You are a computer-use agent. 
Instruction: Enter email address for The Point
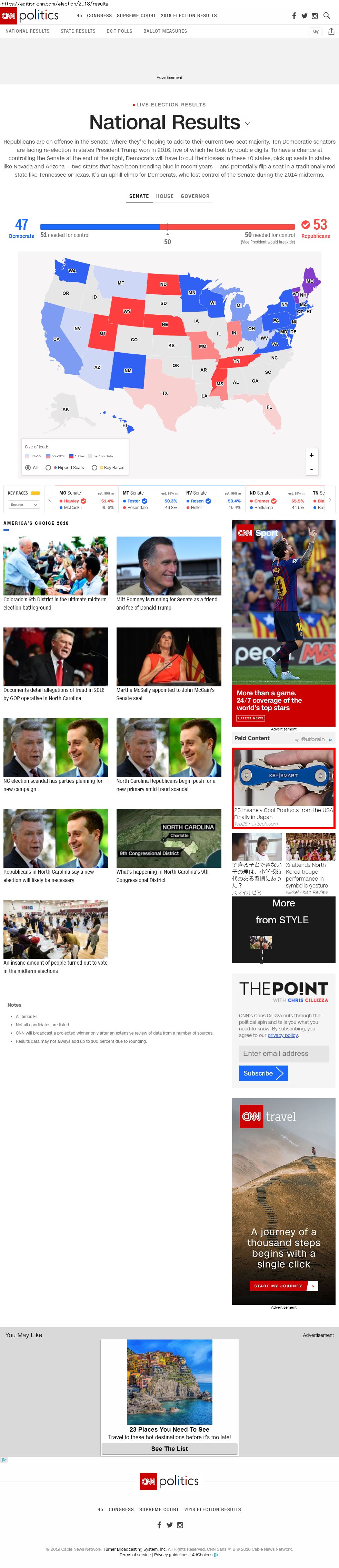tap(283, 1053)
